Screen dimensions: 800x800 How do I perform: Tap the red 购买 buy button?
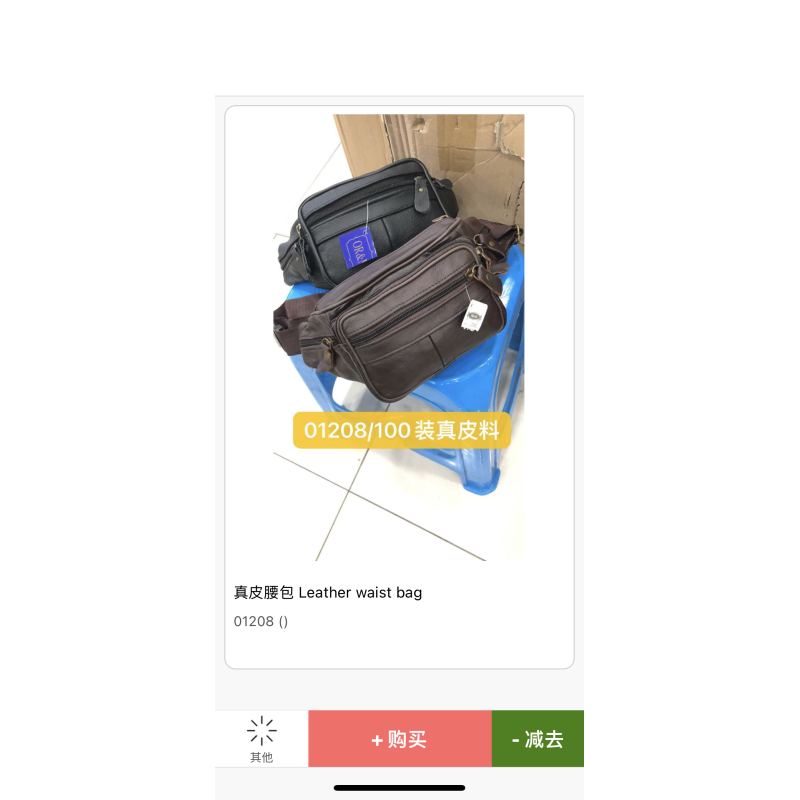click(x=399, y=739)
